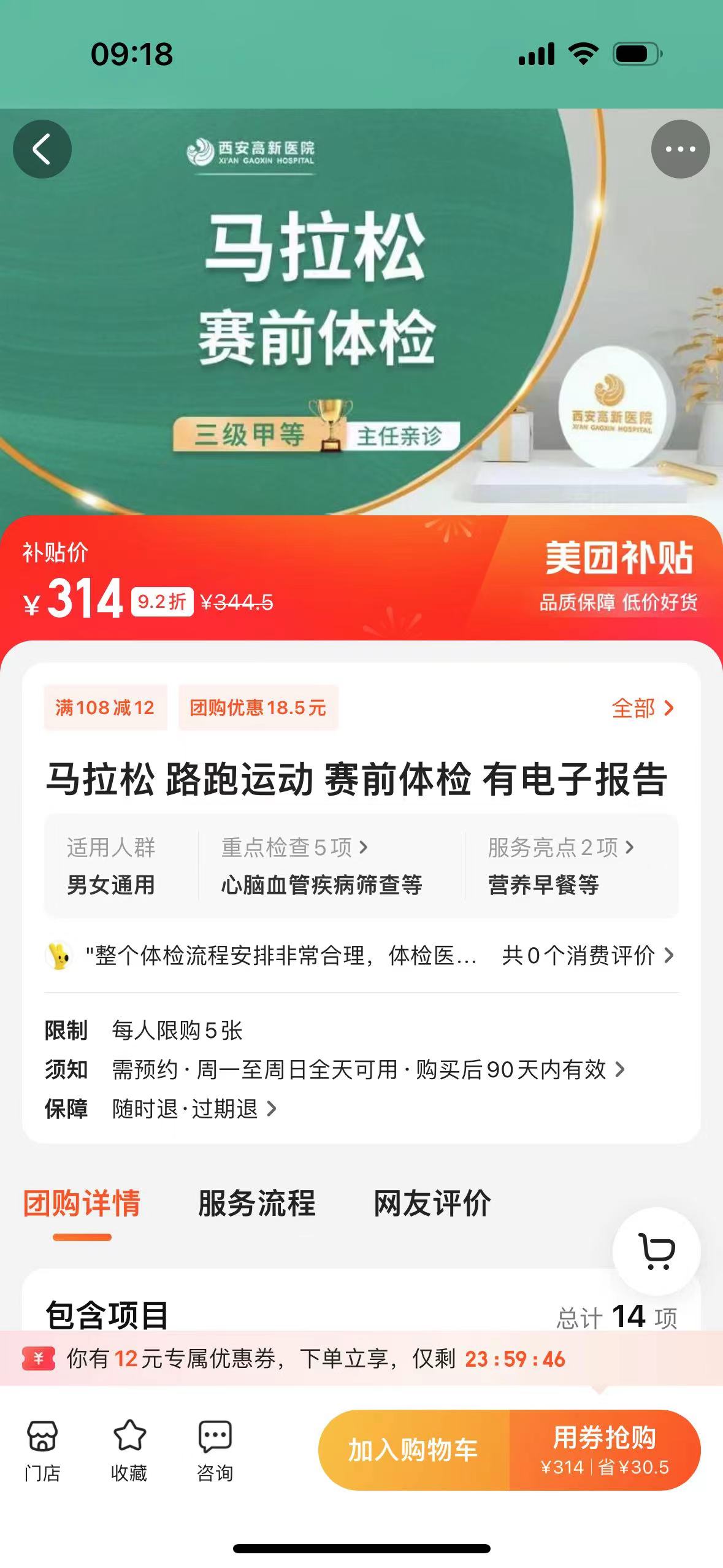
Task: Tap the 满108减12 coupon chip
Action: 105,708
